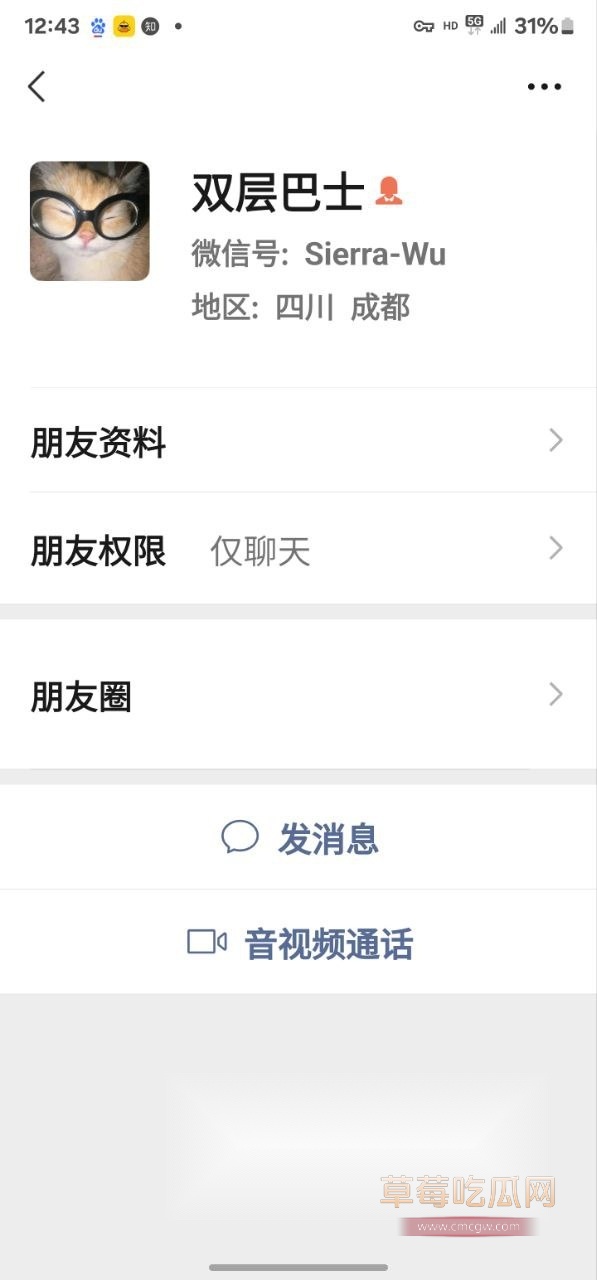This screenshot has height=1280, width=597.
Task: Start 音视频通话 call
Action: point(298,943)
